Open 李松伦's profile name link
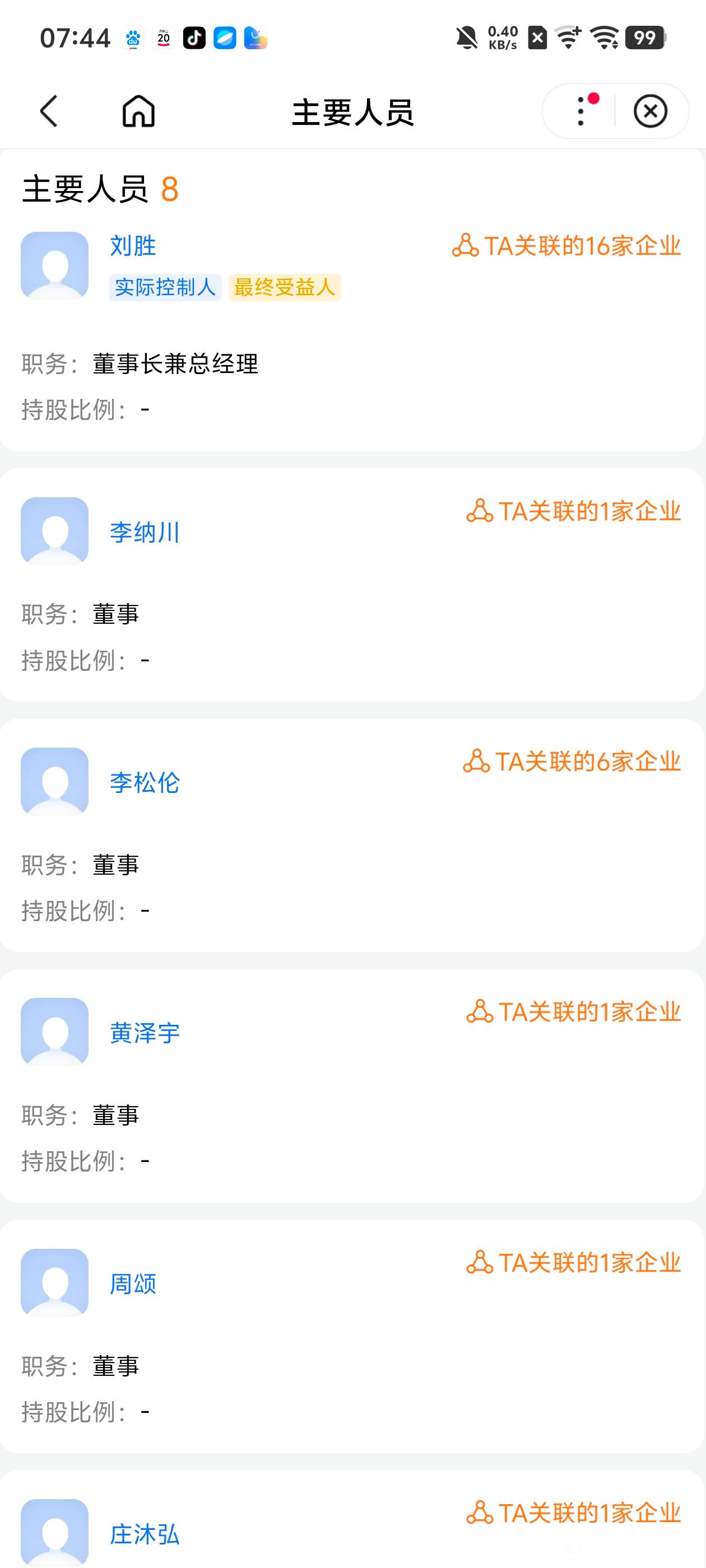Viewport: 706px width, 1568px height. 145,783
